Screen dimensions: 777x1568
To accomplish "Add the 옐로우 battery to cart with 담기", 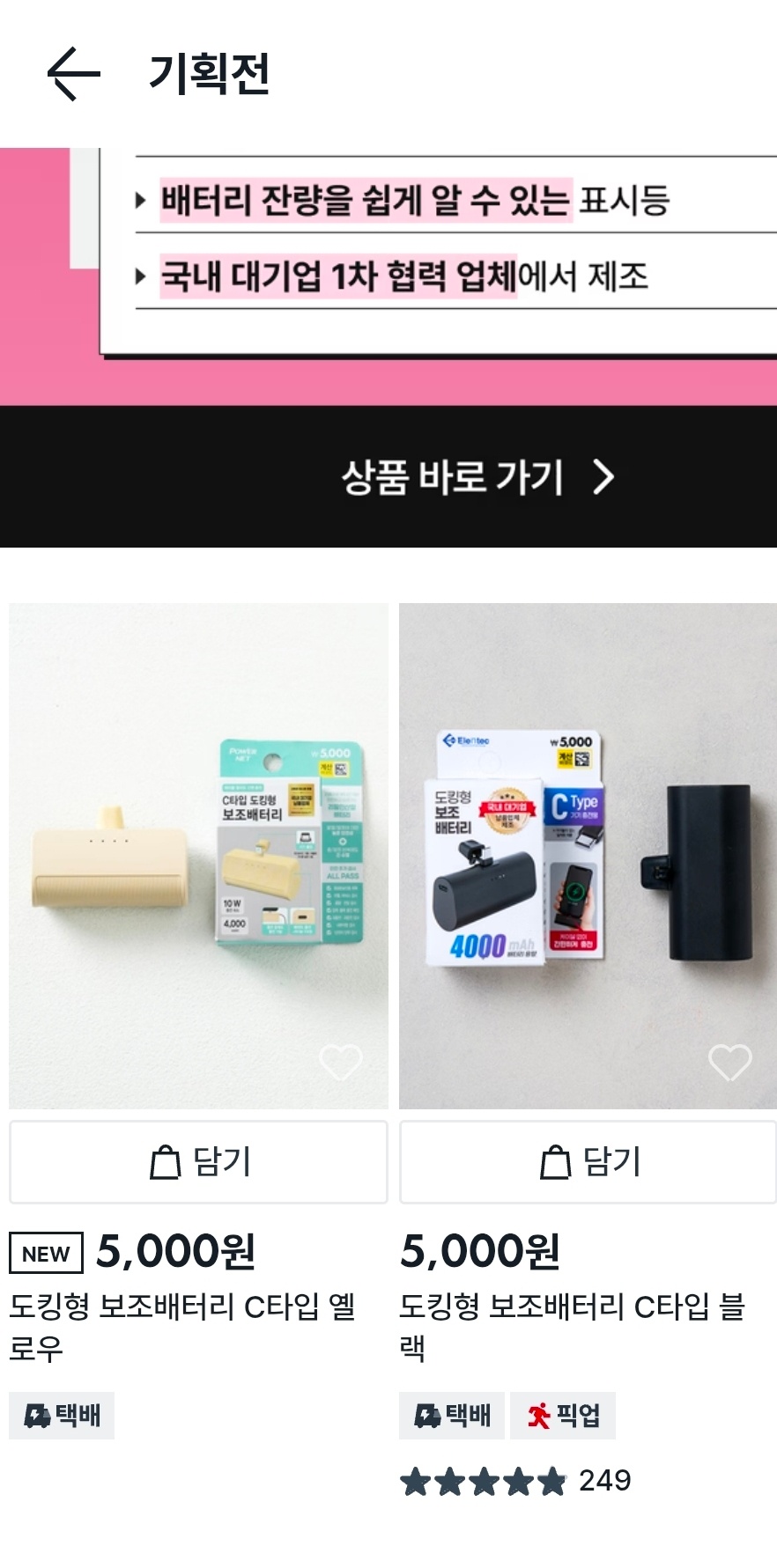I will (x=198, y=1162).
